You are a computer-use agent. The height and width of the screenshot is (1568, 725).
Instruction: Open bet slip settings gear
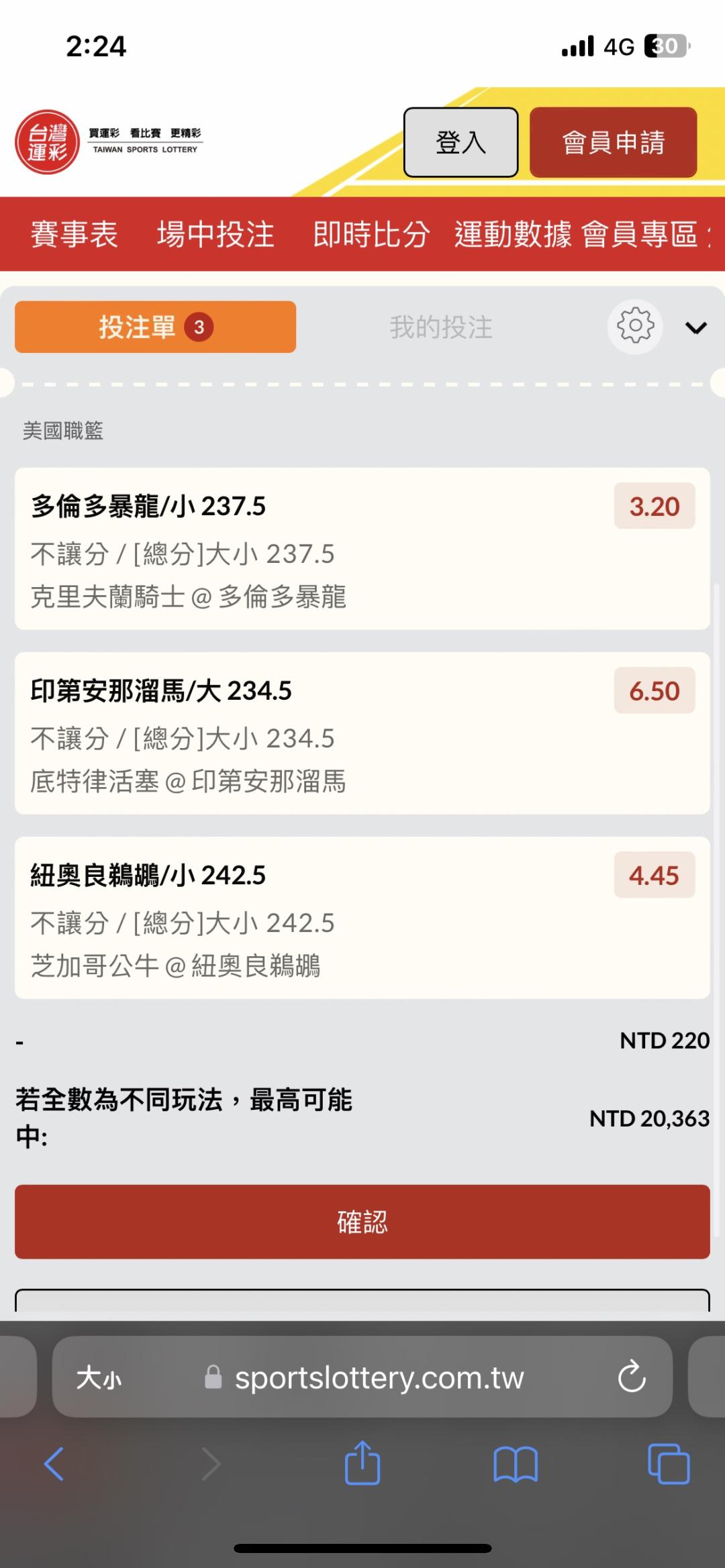coord(635,327)
